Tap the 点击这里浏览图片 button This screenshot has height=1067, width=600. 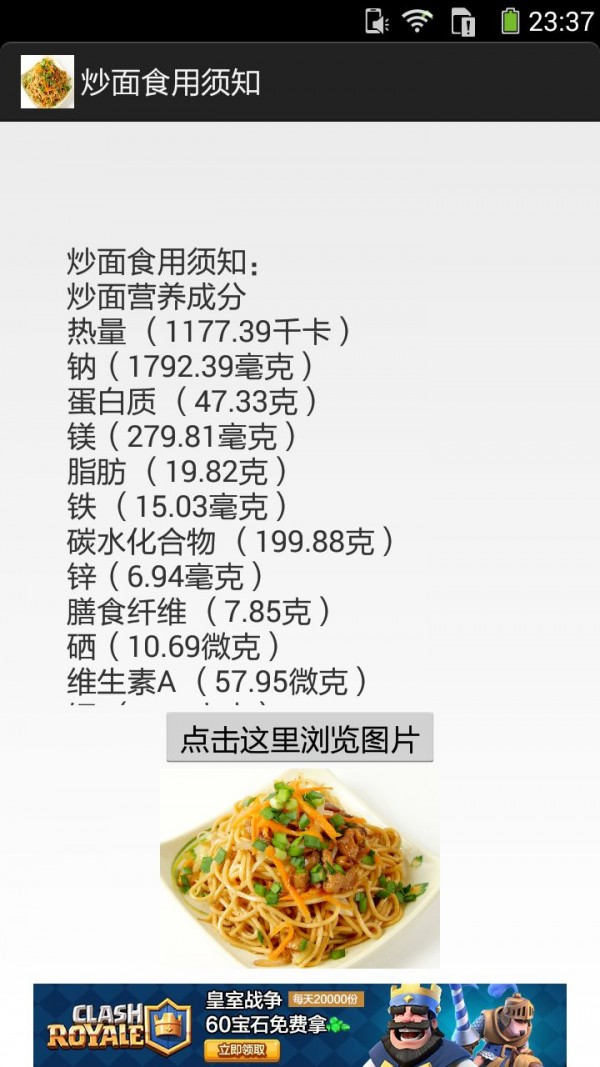299,739
